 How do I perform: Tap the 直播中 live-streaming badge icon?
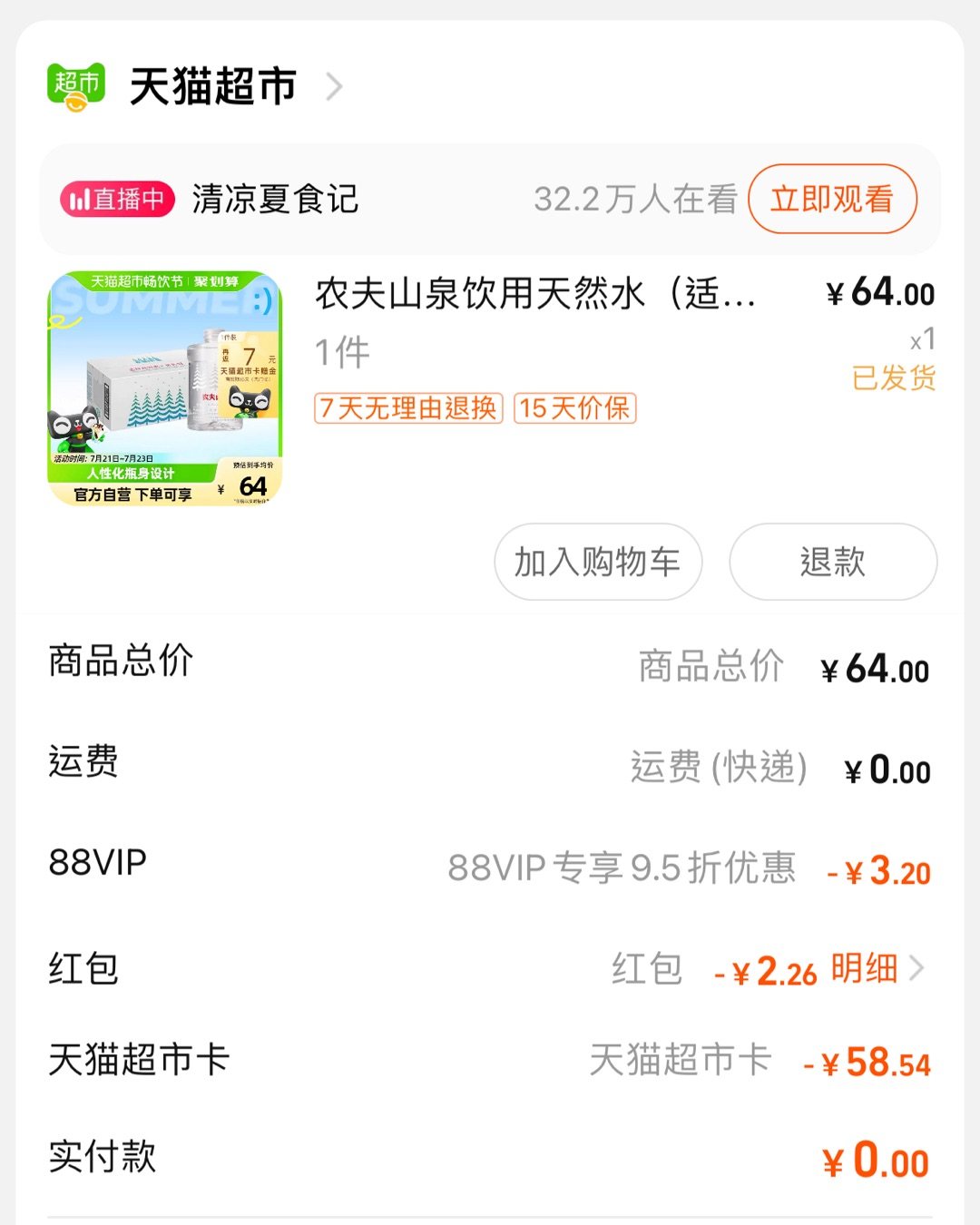(x=116, y=199)
